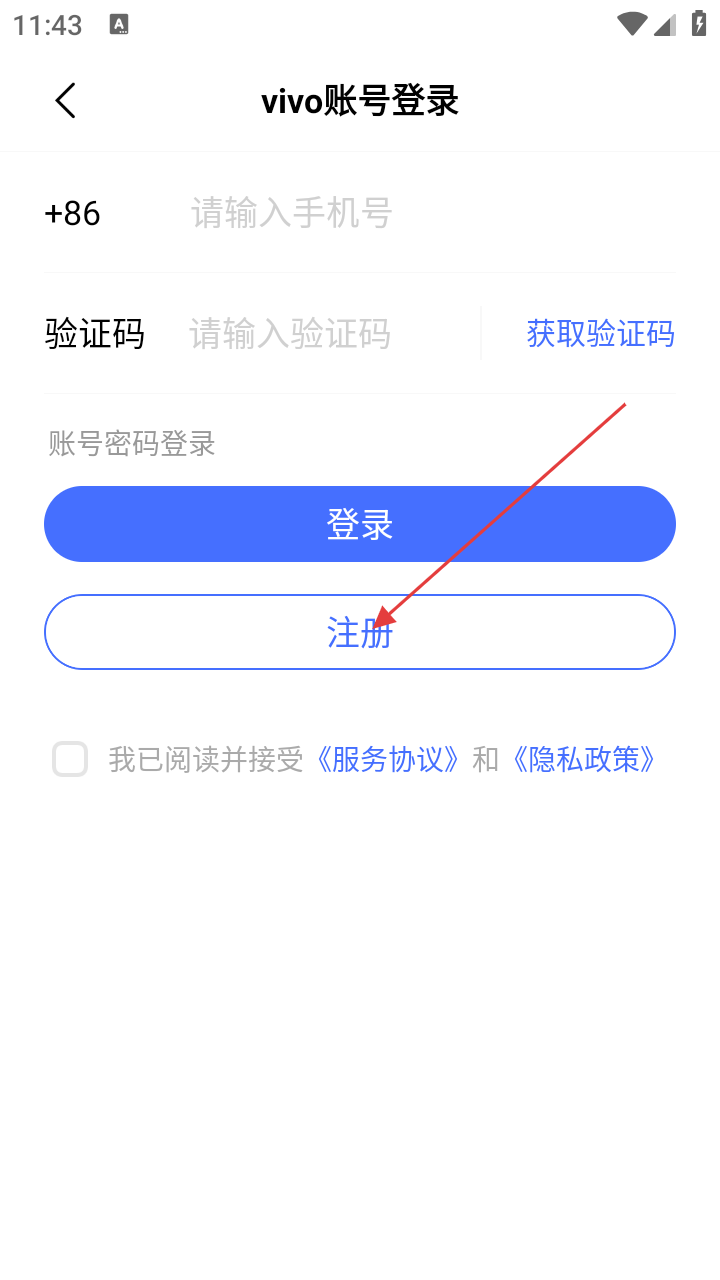
Task: Switch to 账号密码登录
Action: [x=132, y=444]
